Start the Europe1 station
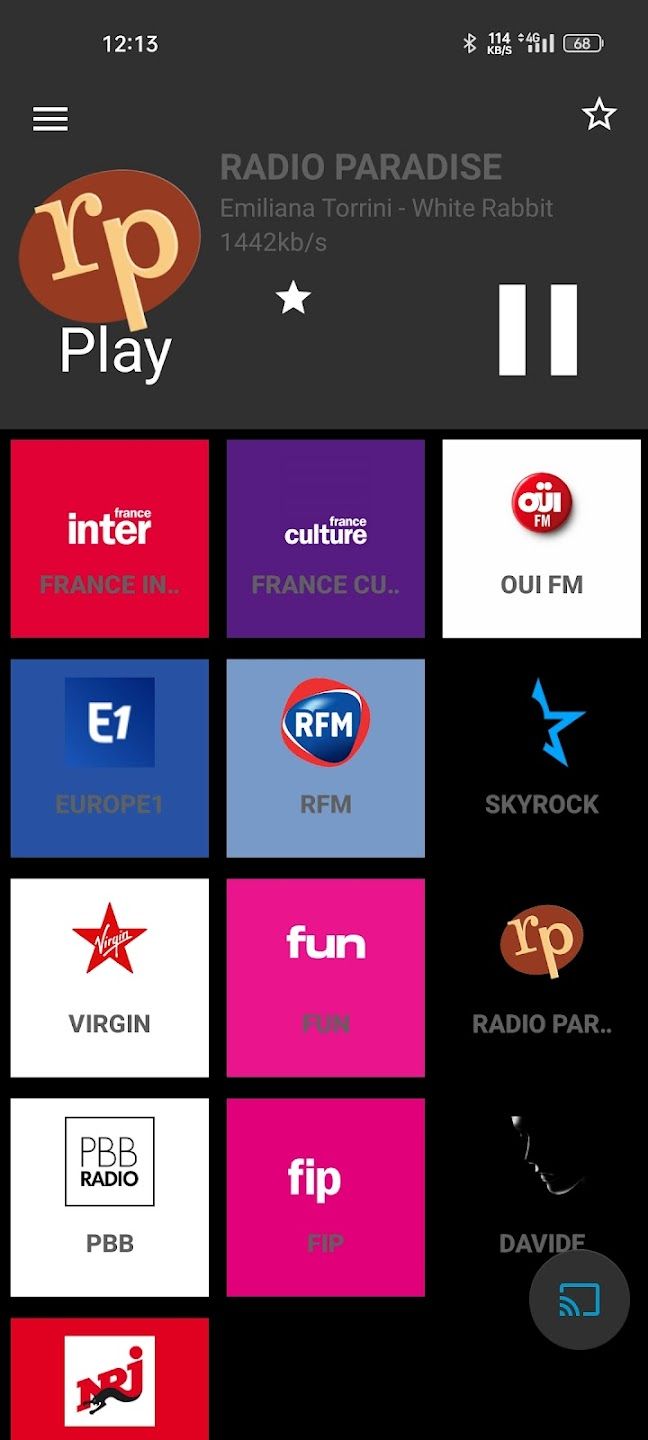The height and width of the screenshot is (1440, 648). (x=110, y=758)
